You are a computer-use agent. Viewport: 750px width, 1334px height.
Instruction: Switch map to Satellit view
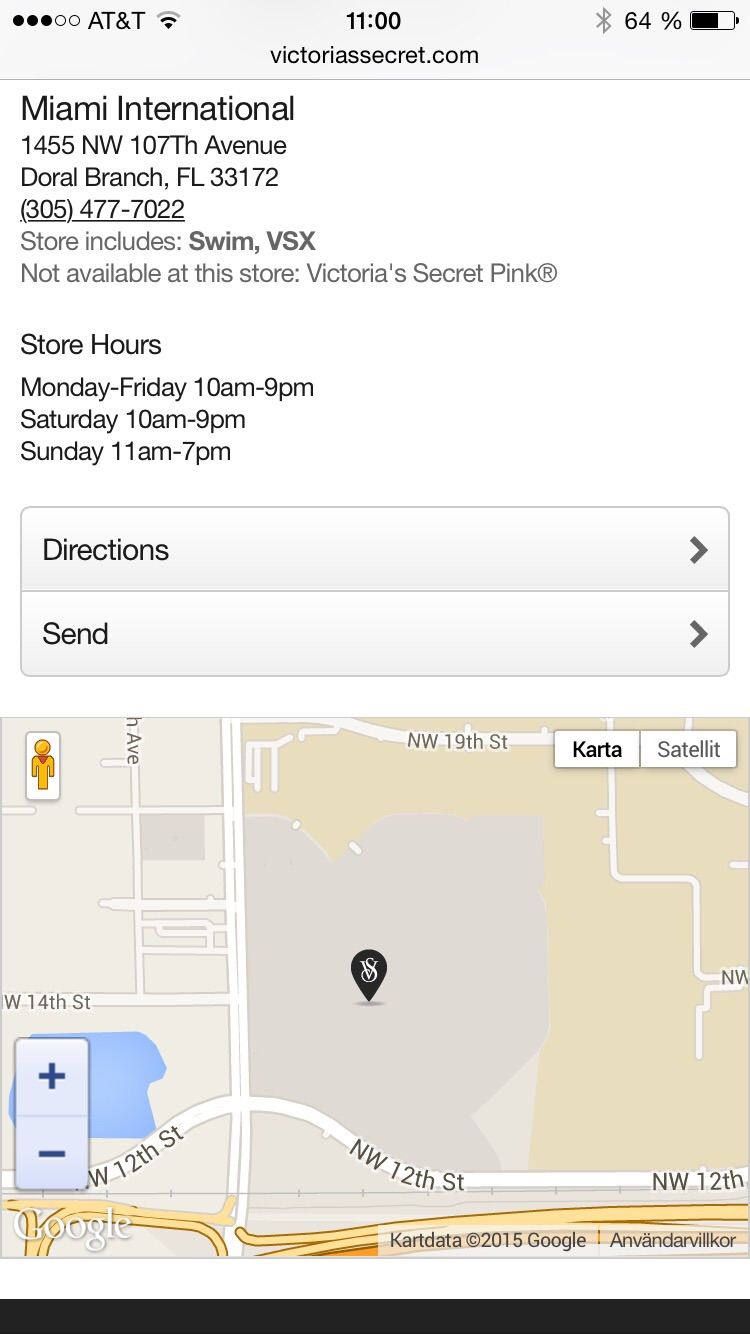pos(688,749)
